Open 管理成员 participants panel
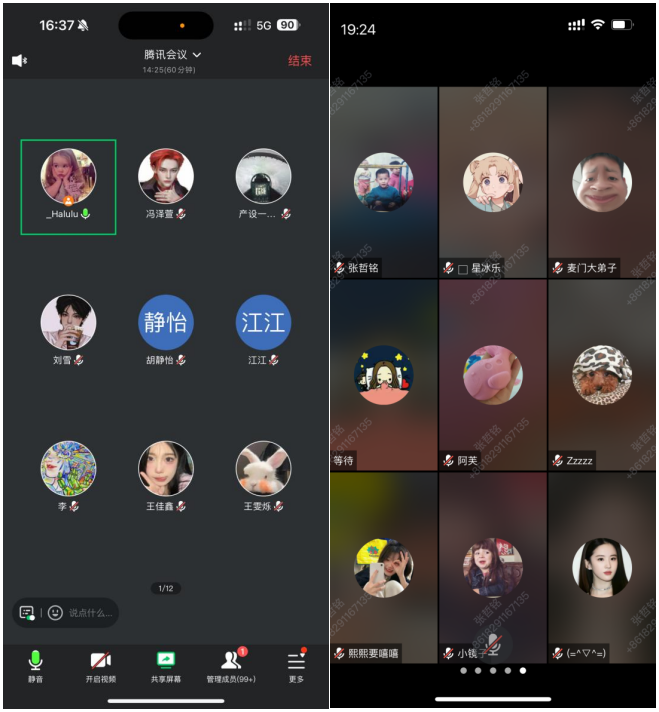 tap(232, 666)
